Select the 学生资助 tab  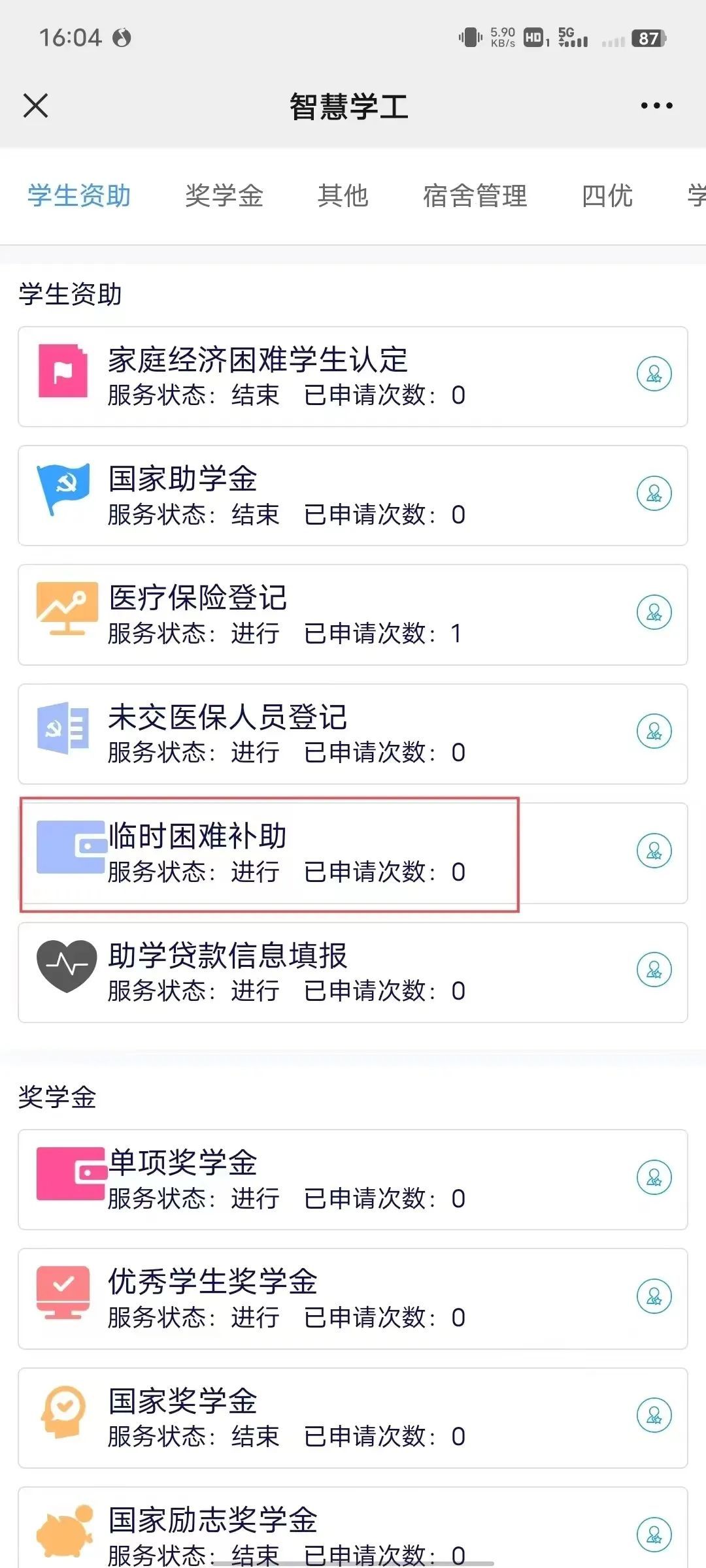tap(79, 195)
